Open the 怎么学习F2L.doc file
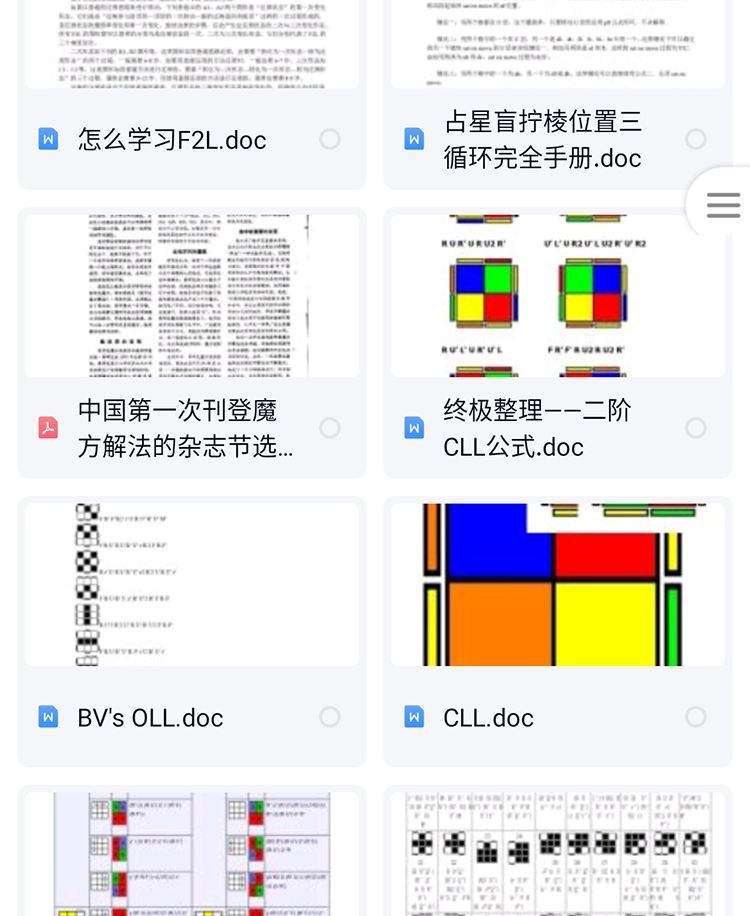Screen dimensions: 750x916 pyautogui.click(x=172, y=140)
